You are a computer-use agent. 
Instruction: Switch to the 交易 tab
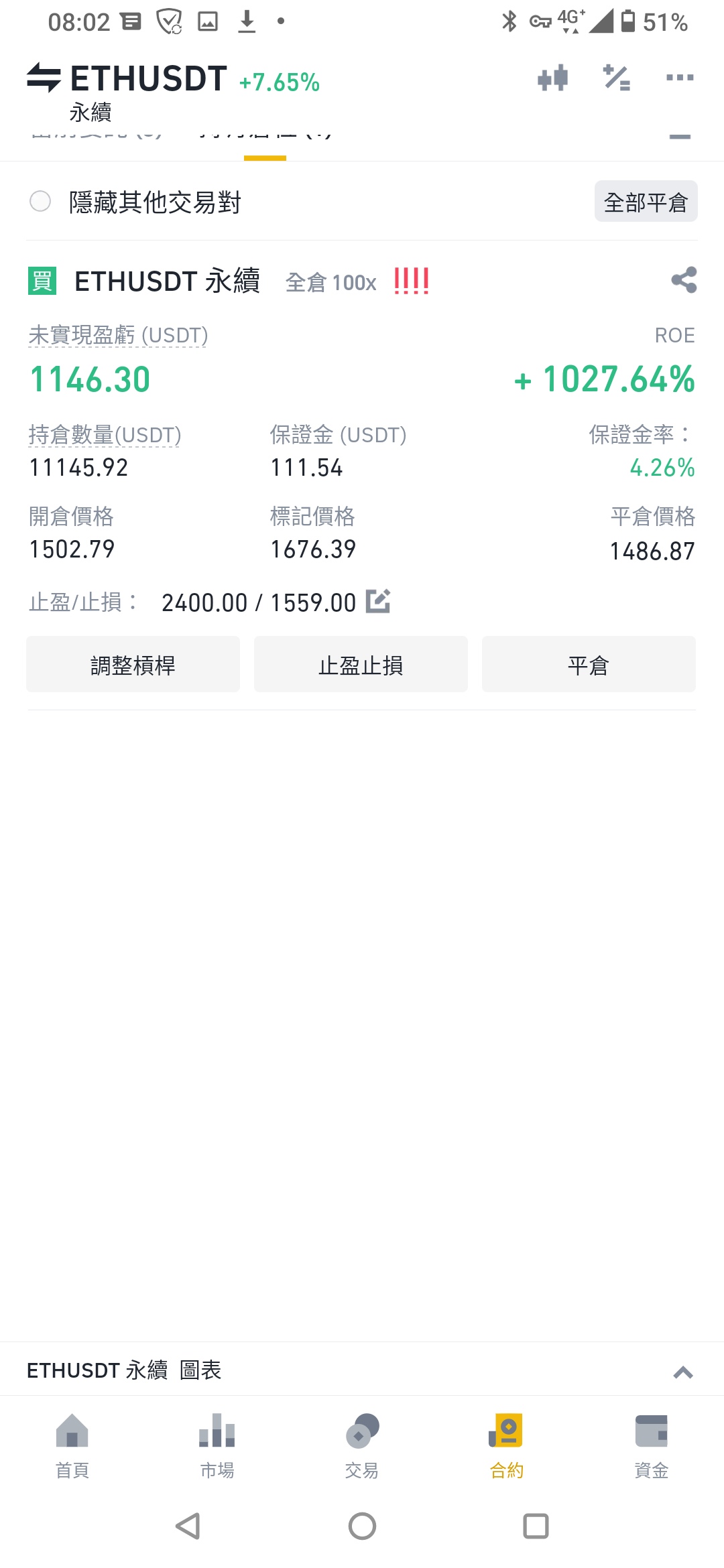tap(362, 1446)
